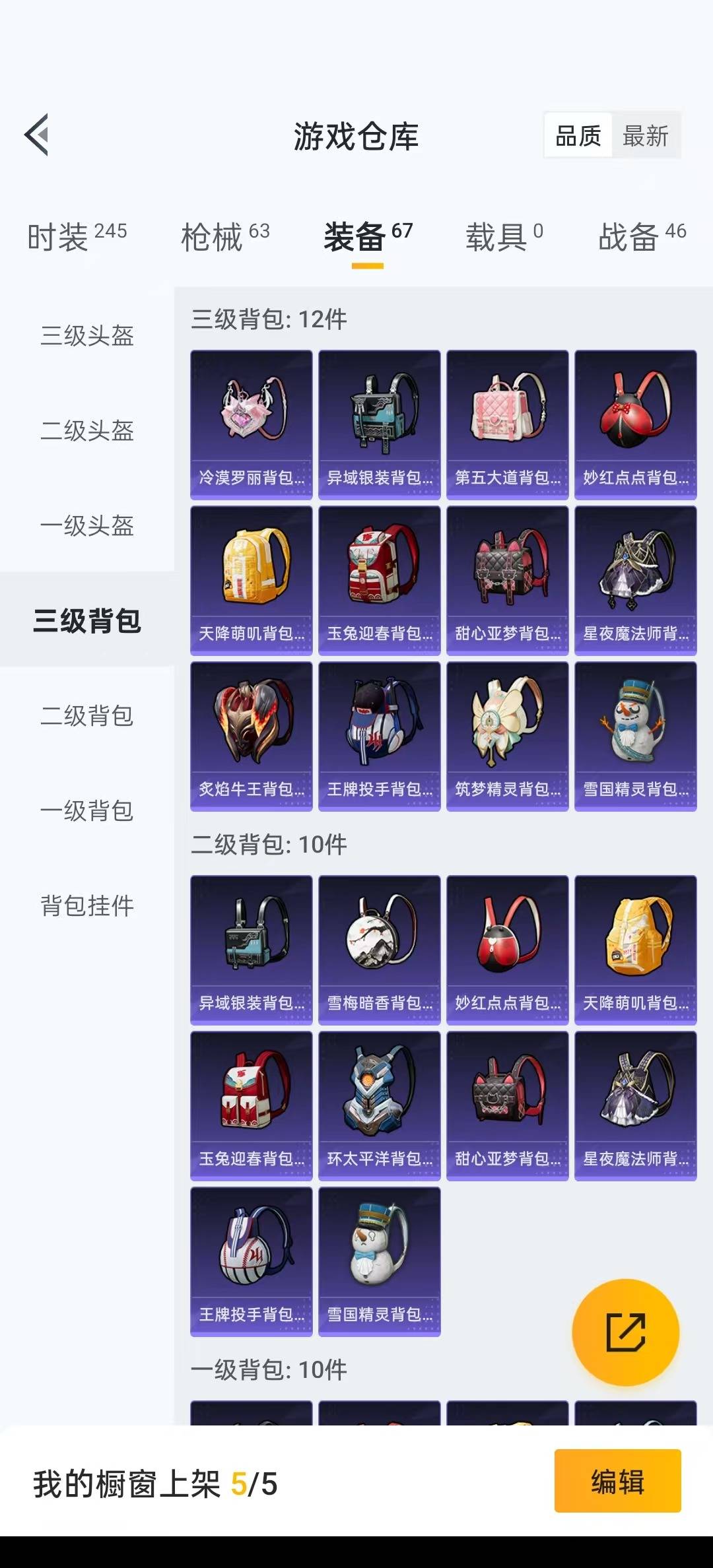
Task: Open the 环太平洋背包 item
Action: [x=379, y=1106]
